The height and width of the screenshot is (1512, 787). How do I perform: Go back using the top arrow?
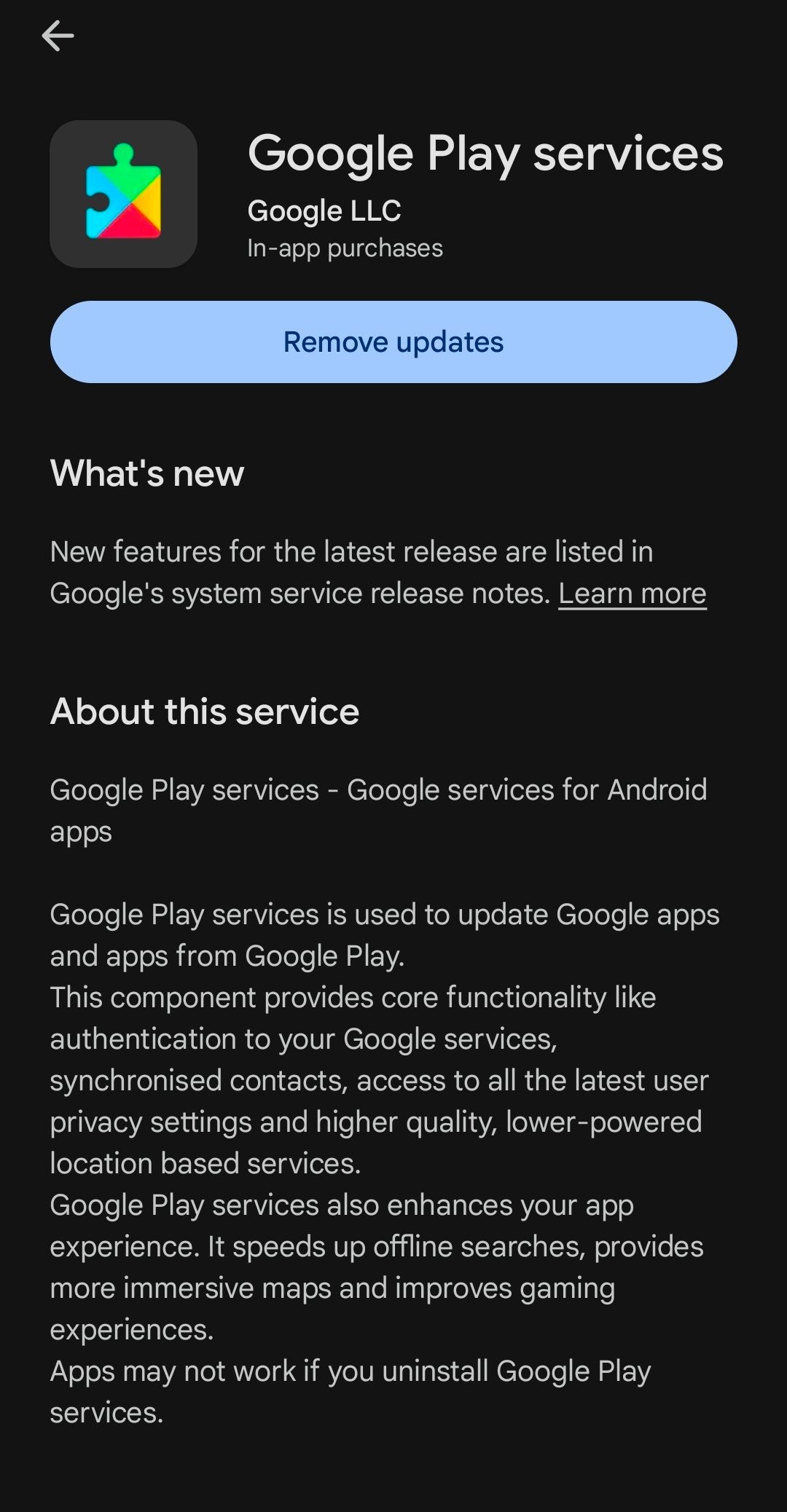[x=58, y=36]
